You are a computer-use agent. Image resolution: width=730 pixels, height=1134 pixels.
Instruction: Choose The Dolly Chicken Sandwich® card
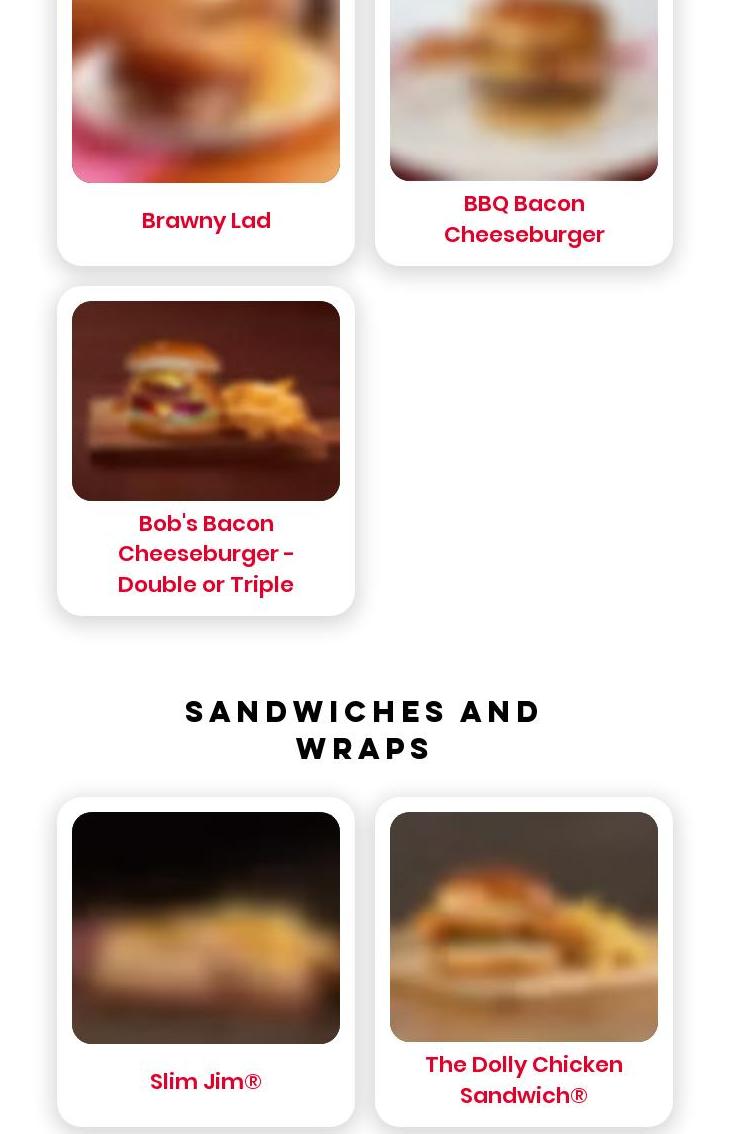(523, 1078)
